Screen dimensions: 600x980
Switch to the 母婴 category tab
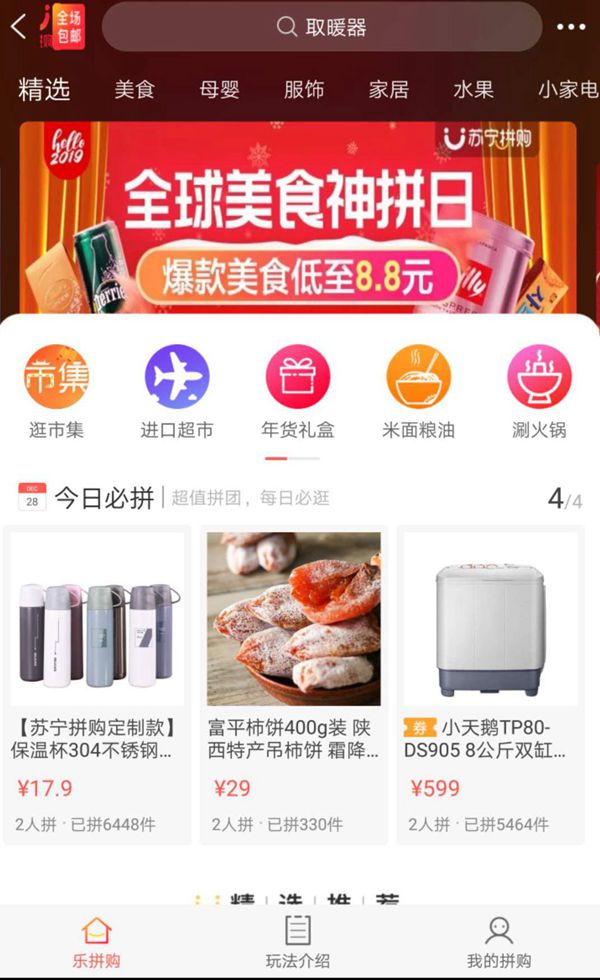pyautogui.click(x=219, y=89)
